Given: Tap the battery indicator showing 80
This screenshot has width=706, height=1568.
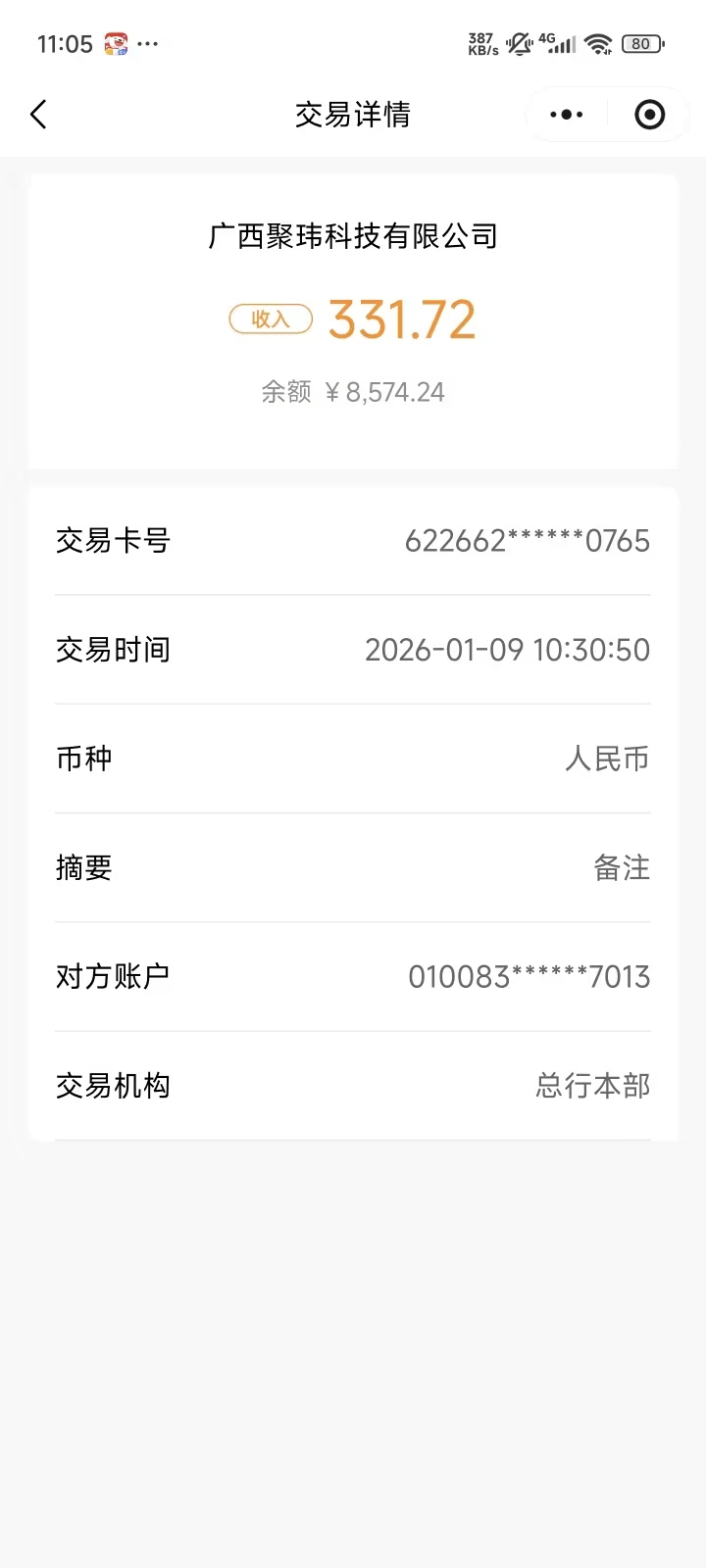Looking at the screenshot, I should click(x=638, y=44).
